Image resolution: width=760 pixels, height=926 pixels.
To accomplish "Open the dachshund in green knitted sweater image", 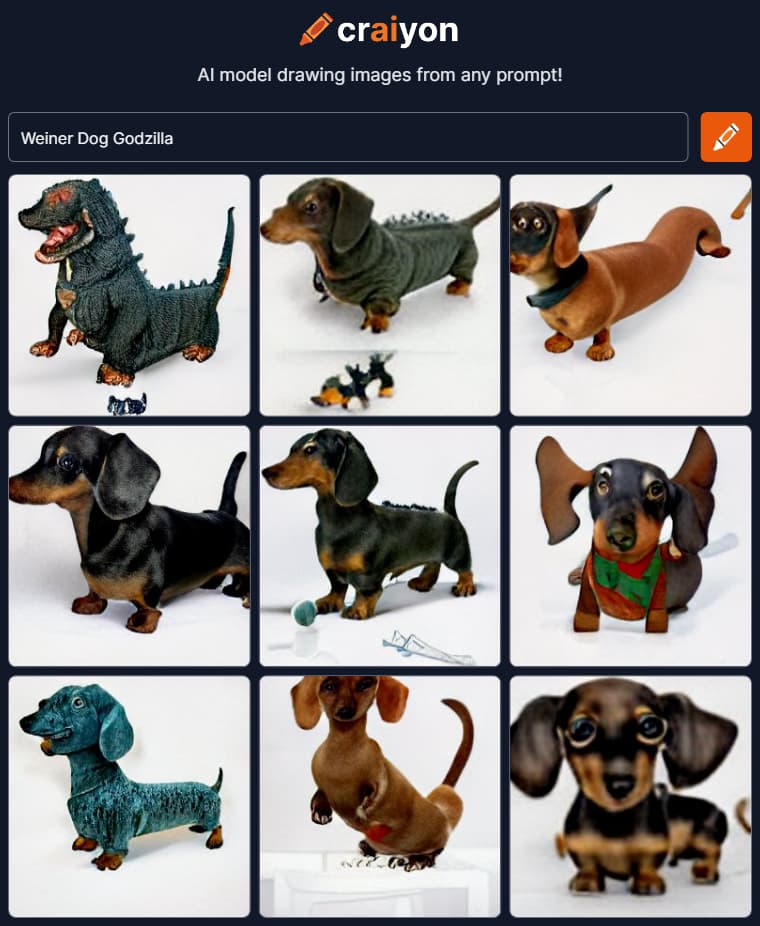I will click(380, 295).
